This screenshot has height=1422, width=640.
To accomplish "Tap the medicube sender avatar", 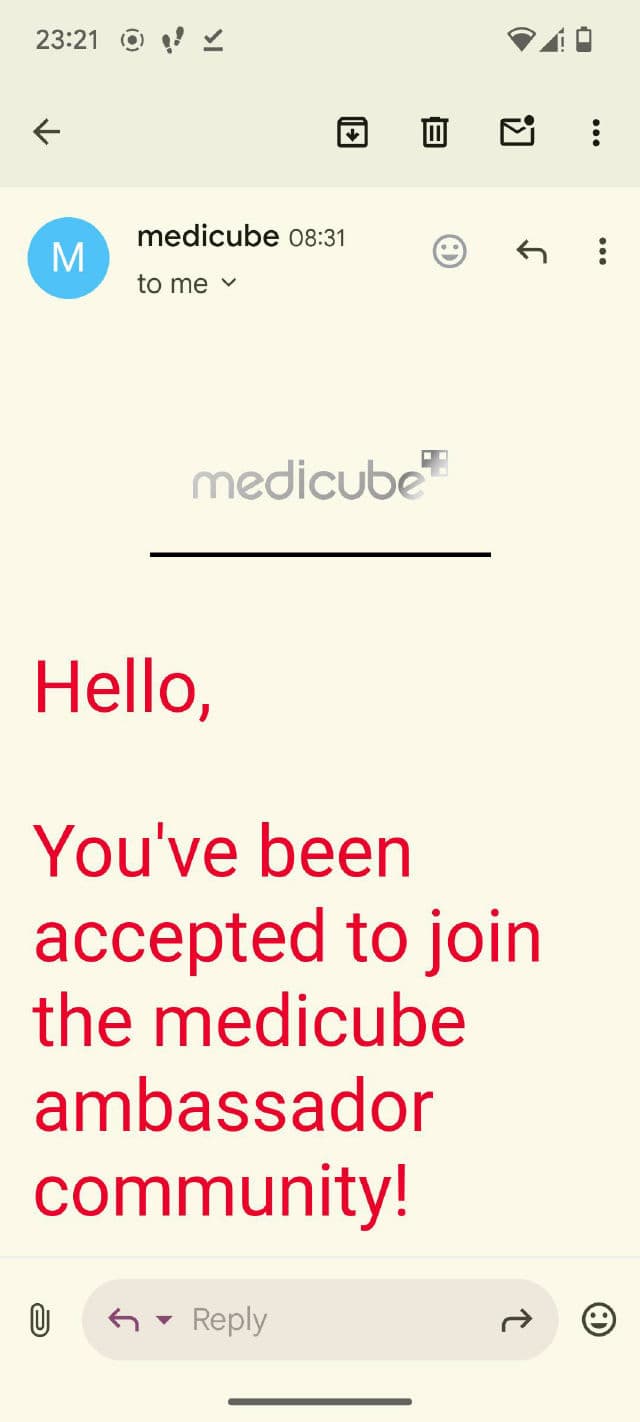I will coord(68,258).
